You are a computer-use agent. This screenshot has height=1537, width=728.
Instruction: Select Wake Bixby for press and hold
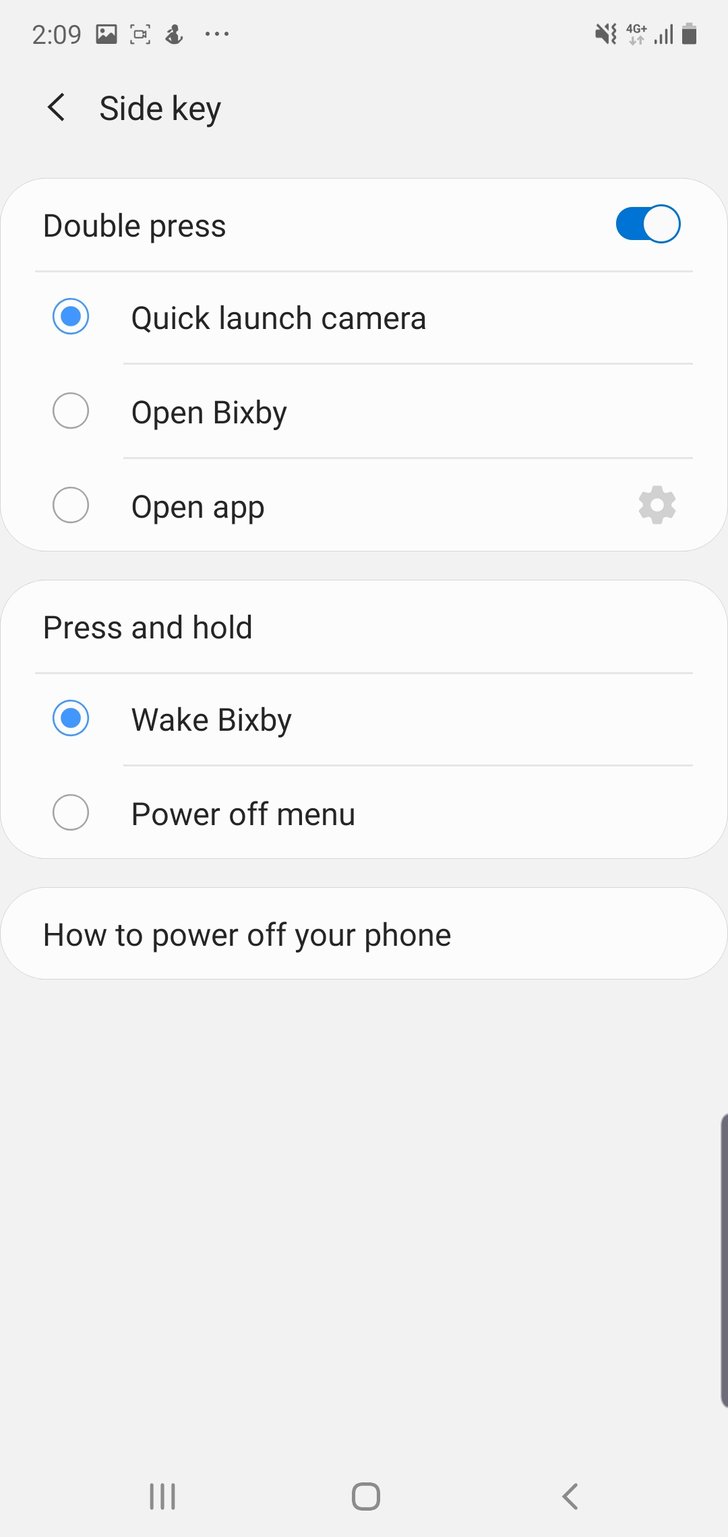(x=364, y=720)
